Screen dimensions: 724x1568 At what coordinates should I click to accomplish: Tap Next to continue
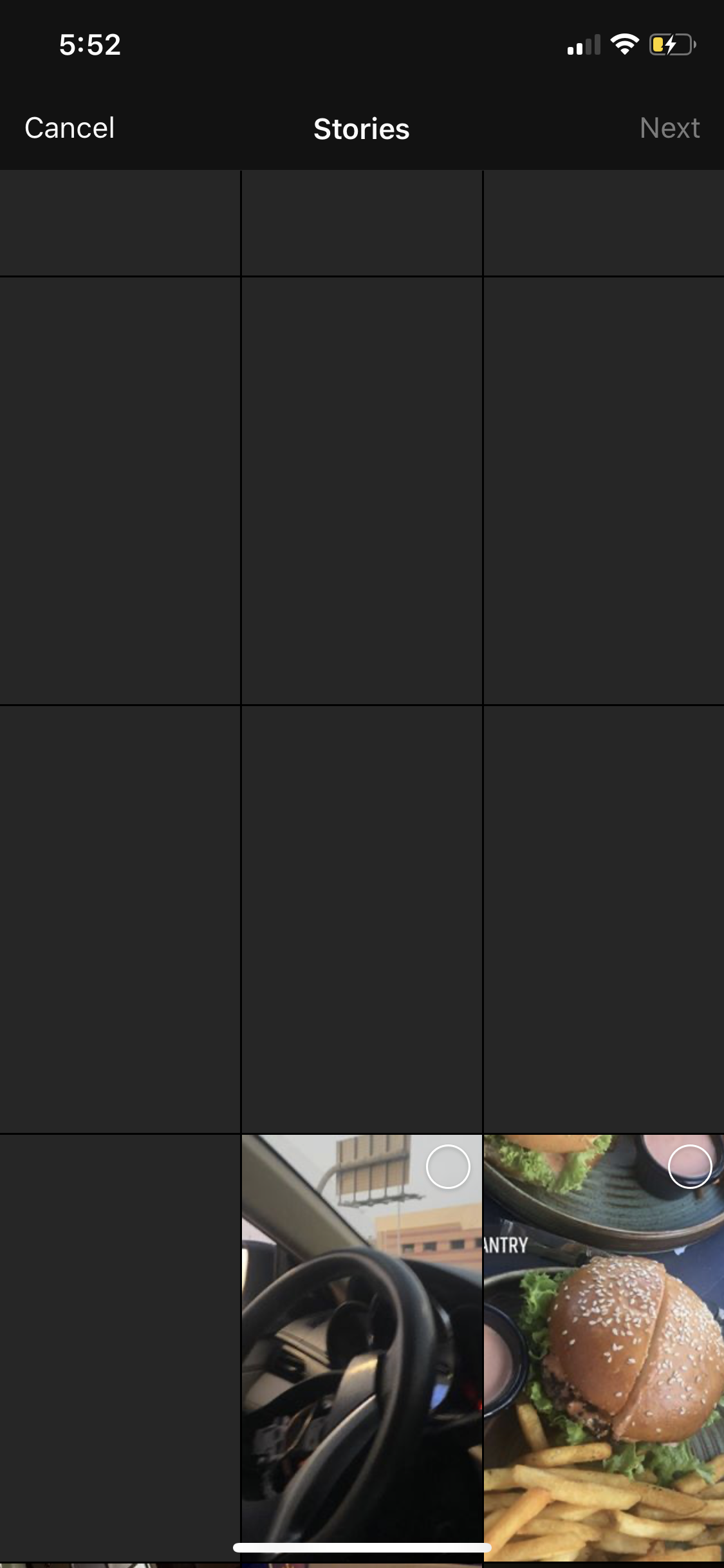click(x=669, y=128)
